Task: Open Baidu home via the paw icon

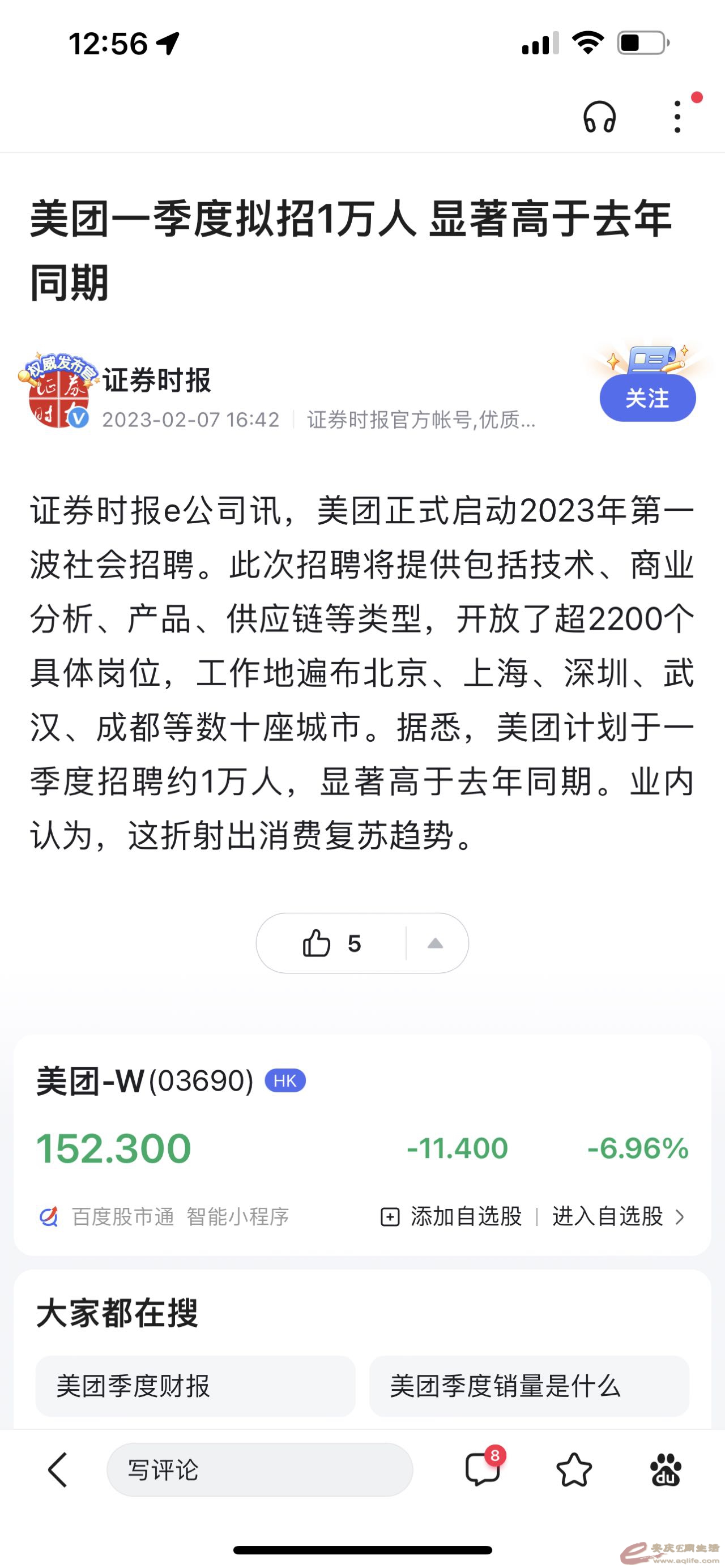Action: [666, 1470]
